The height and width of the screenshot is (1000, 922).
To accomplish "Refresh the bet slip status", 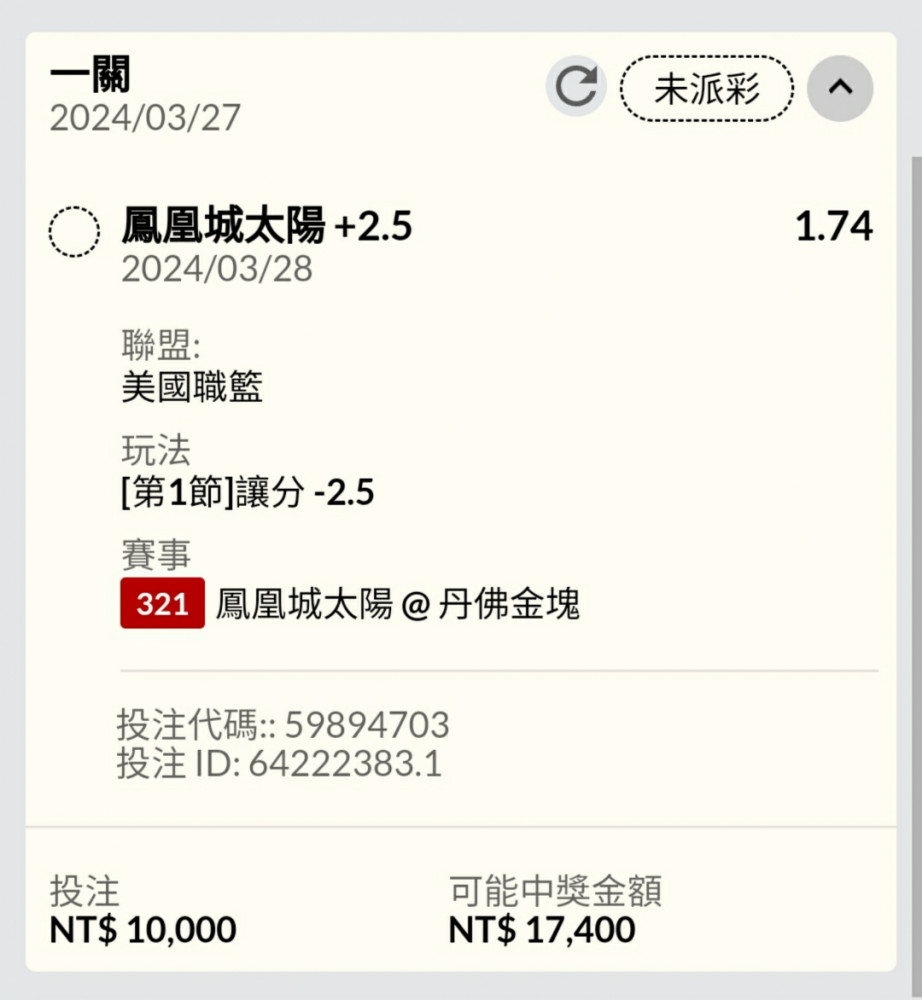I will coord(576,87).
